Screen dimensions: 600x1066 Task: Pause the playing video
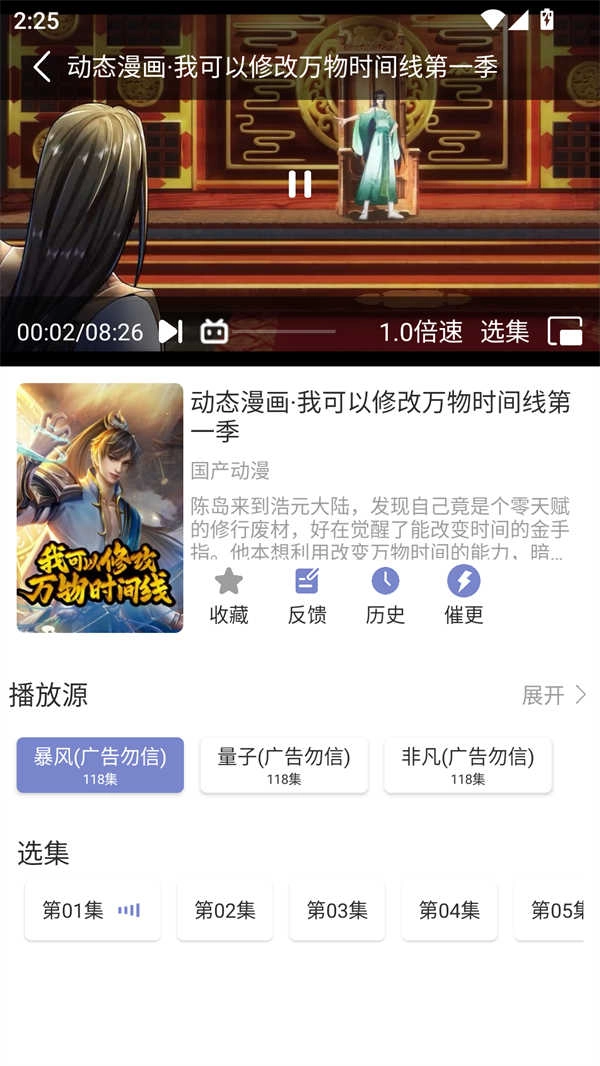pos(299,184)
